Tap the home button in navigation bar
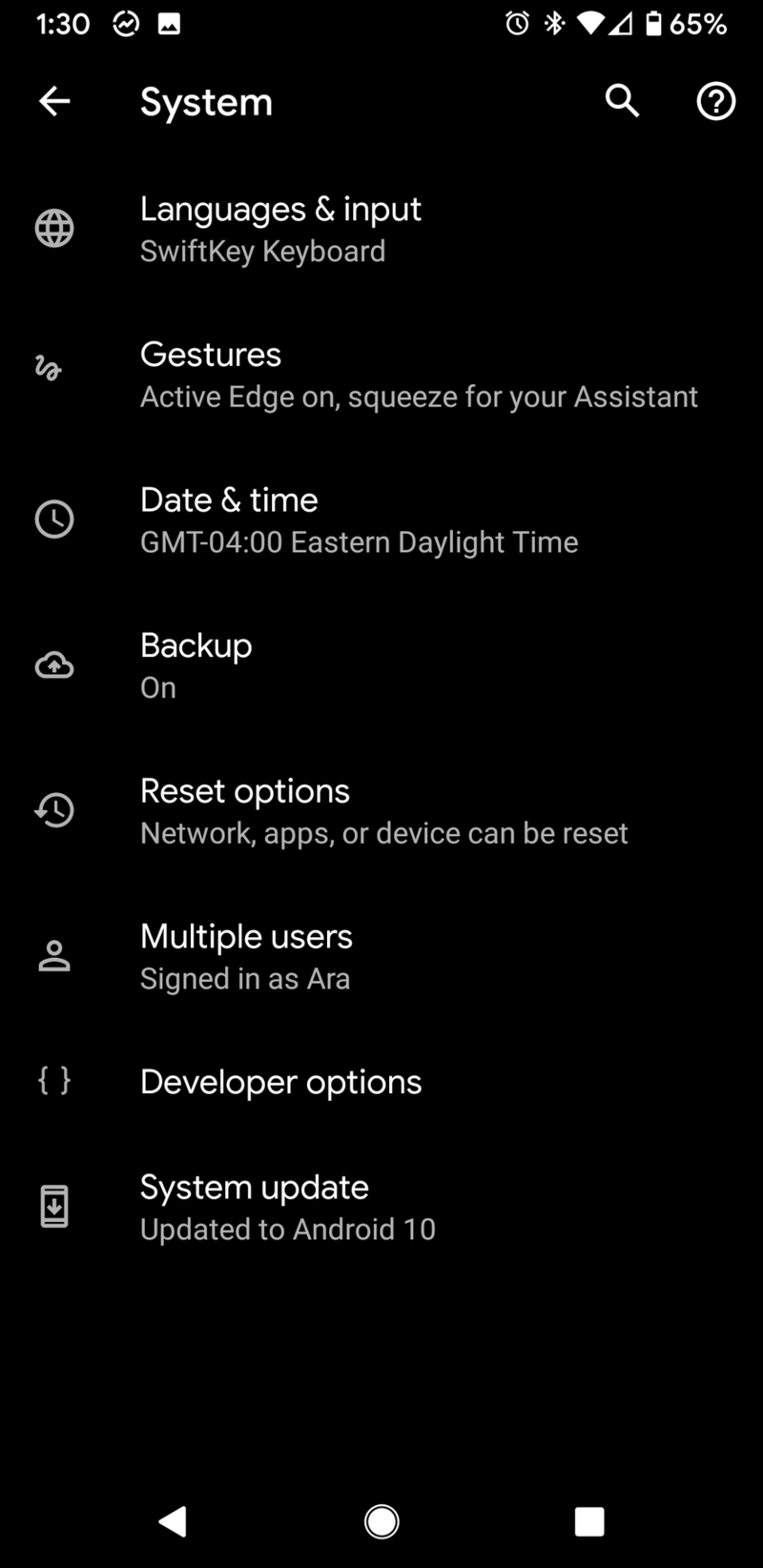Image resolution: width=763 pixels, height=1568 pixels. point(381,1521)
